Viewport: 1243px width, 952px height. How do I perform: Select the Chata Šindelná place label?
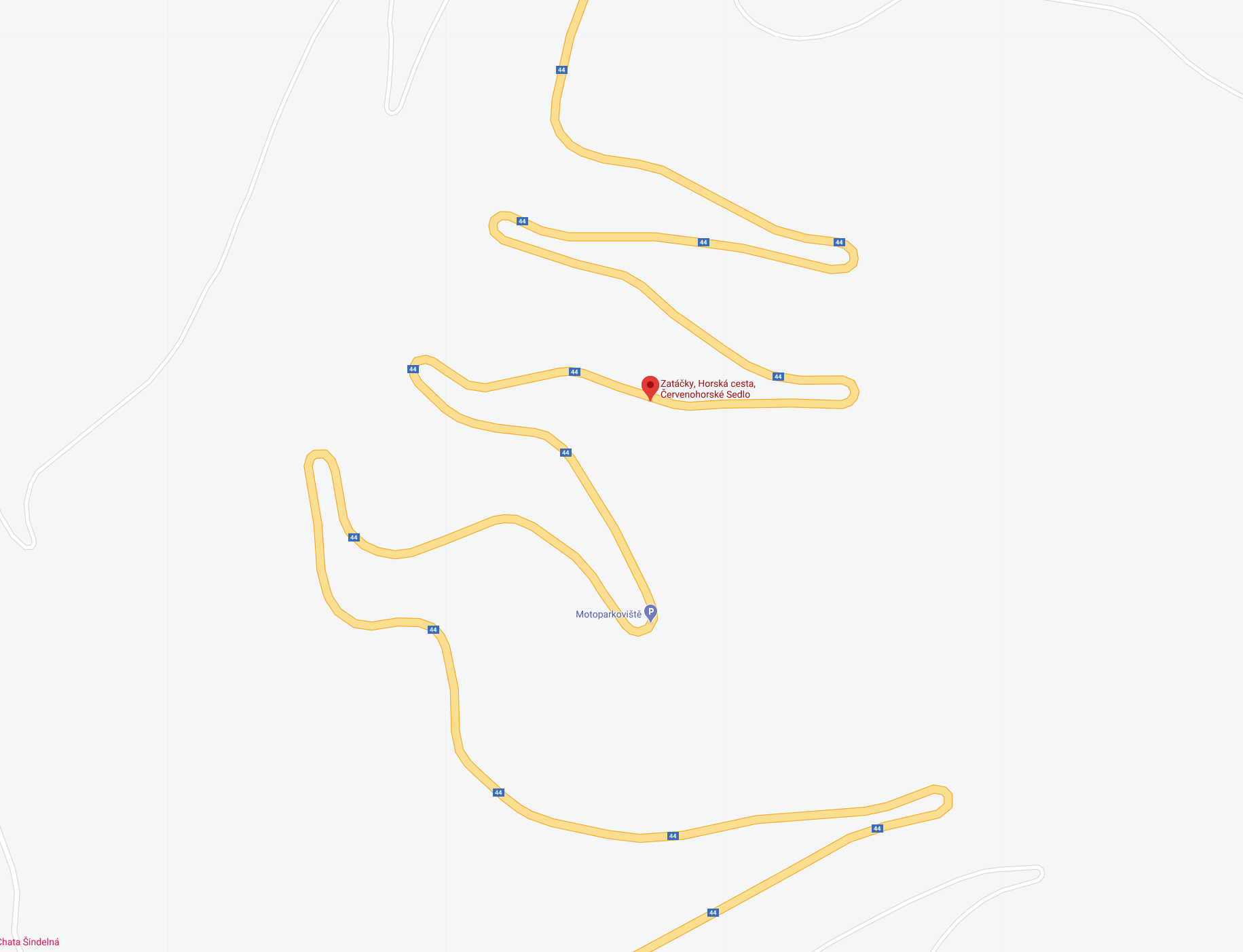[x=29, y=942]
